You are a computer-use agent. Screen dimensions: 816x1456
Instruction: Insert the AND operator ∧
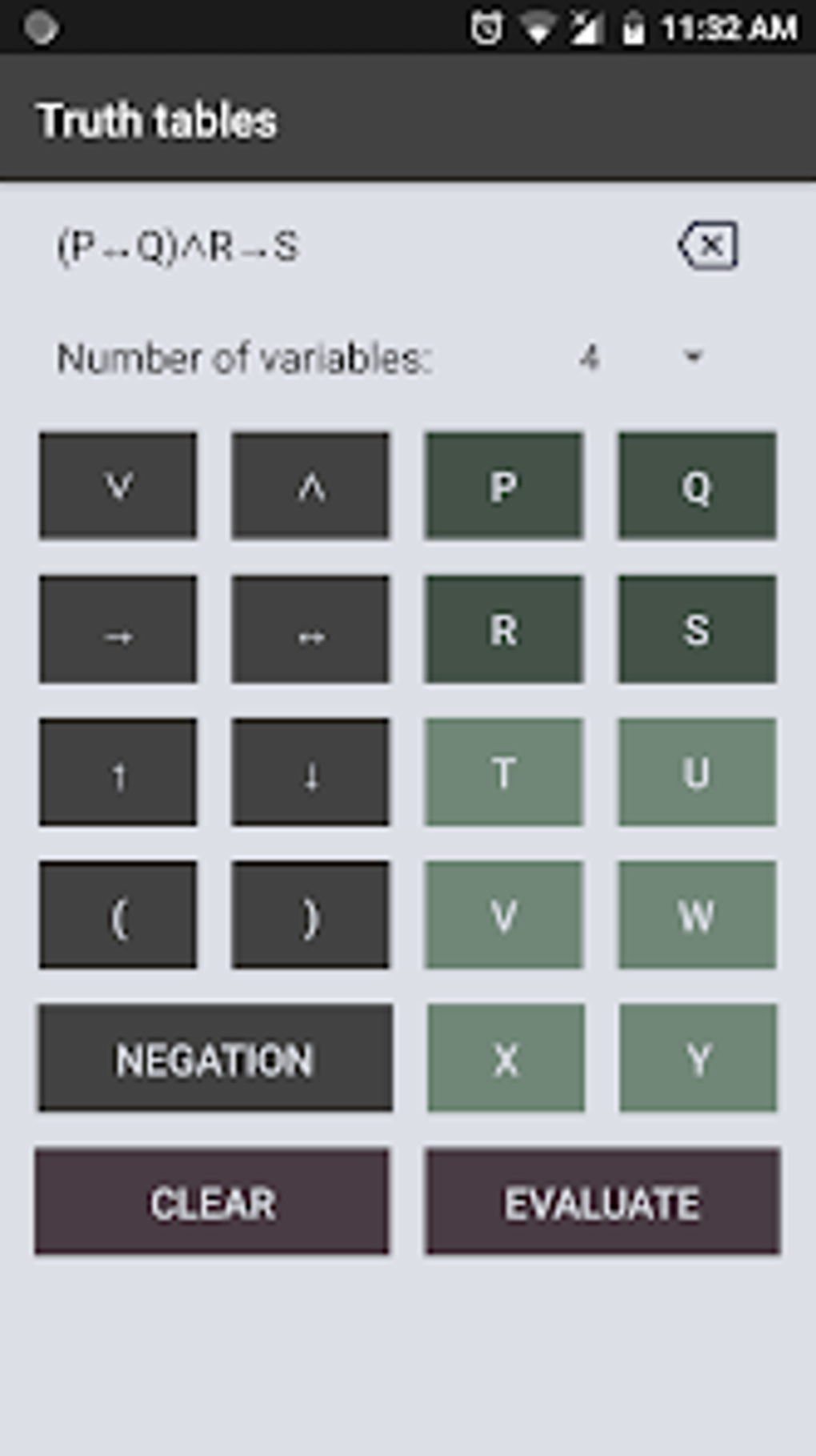tap(310, 485)
